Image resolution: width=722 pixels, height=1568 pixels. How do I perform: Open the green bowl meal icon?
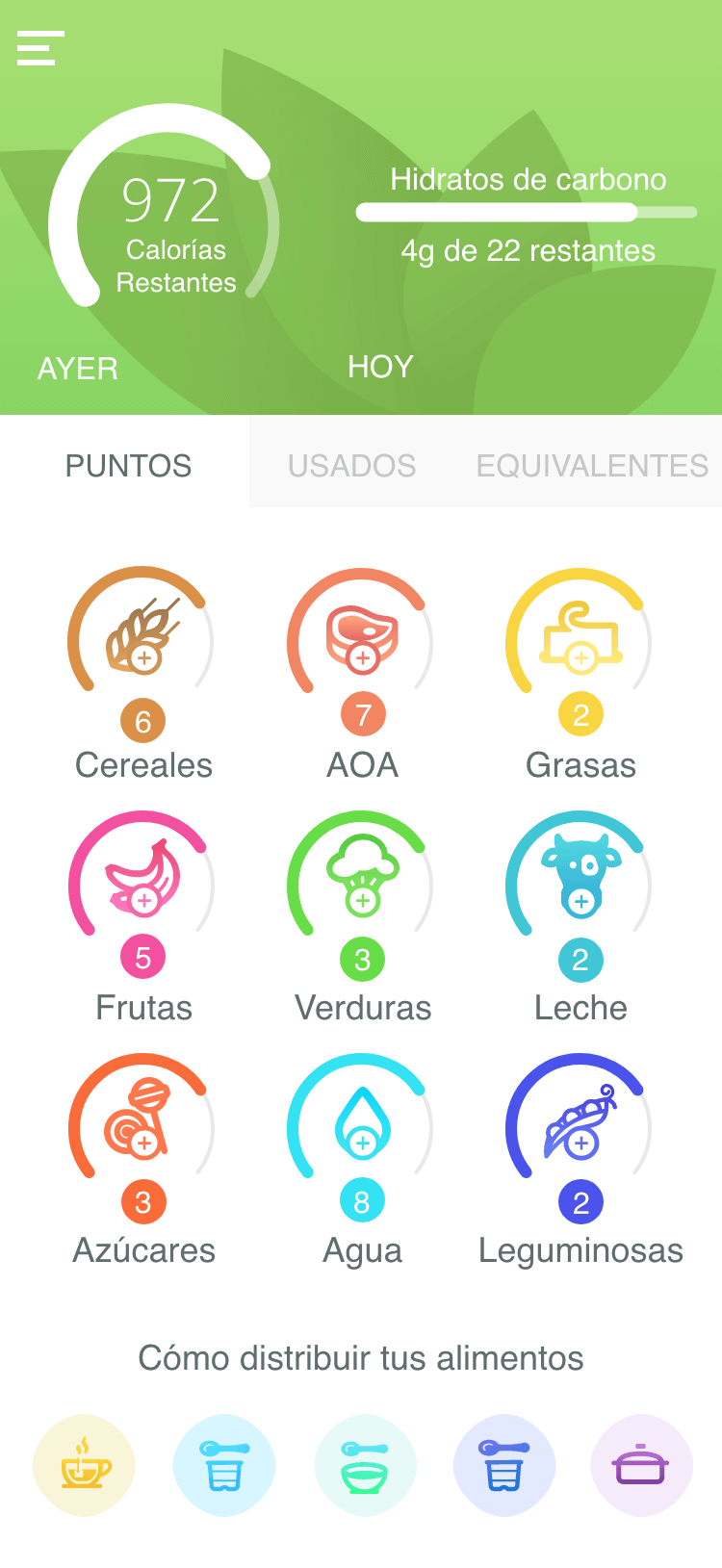click(x=365, y=1465)
